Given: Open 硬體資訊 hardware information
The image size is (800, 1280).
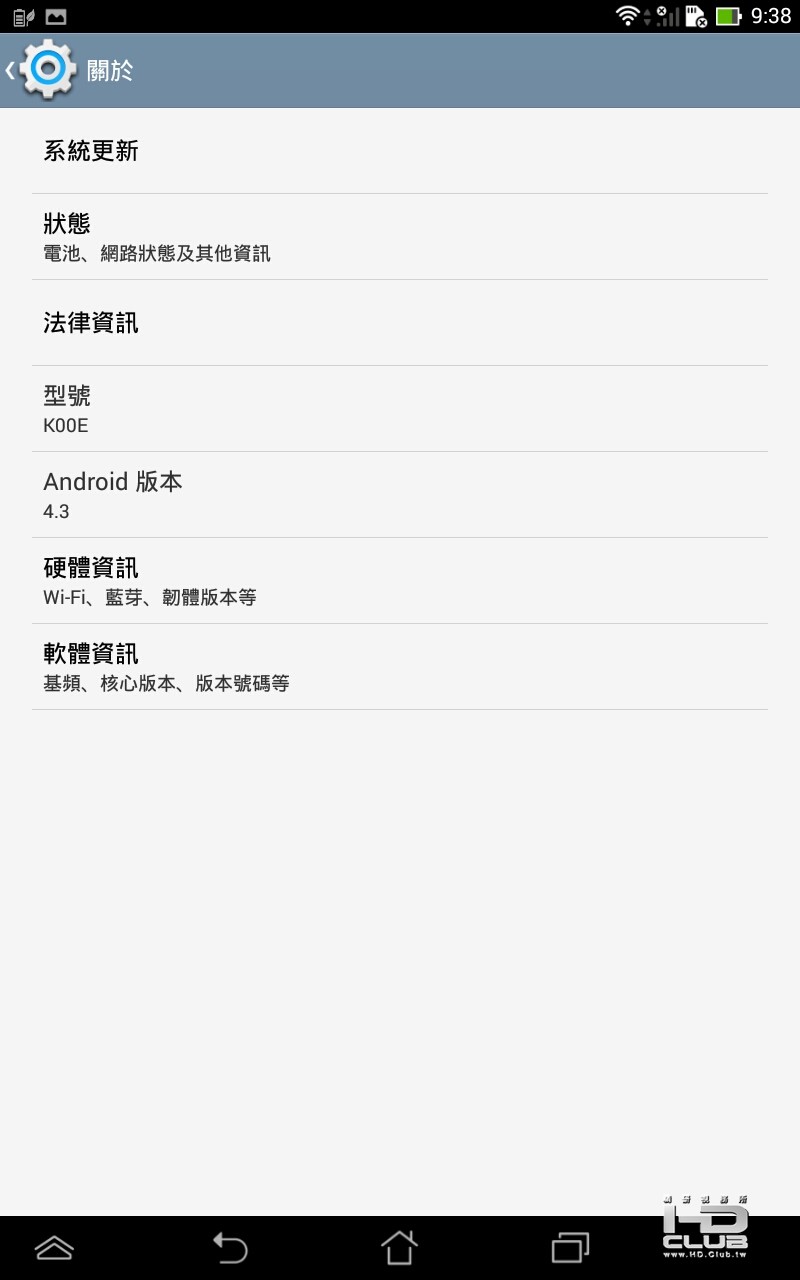Looking at the screenshot, I should click(400, 581).
